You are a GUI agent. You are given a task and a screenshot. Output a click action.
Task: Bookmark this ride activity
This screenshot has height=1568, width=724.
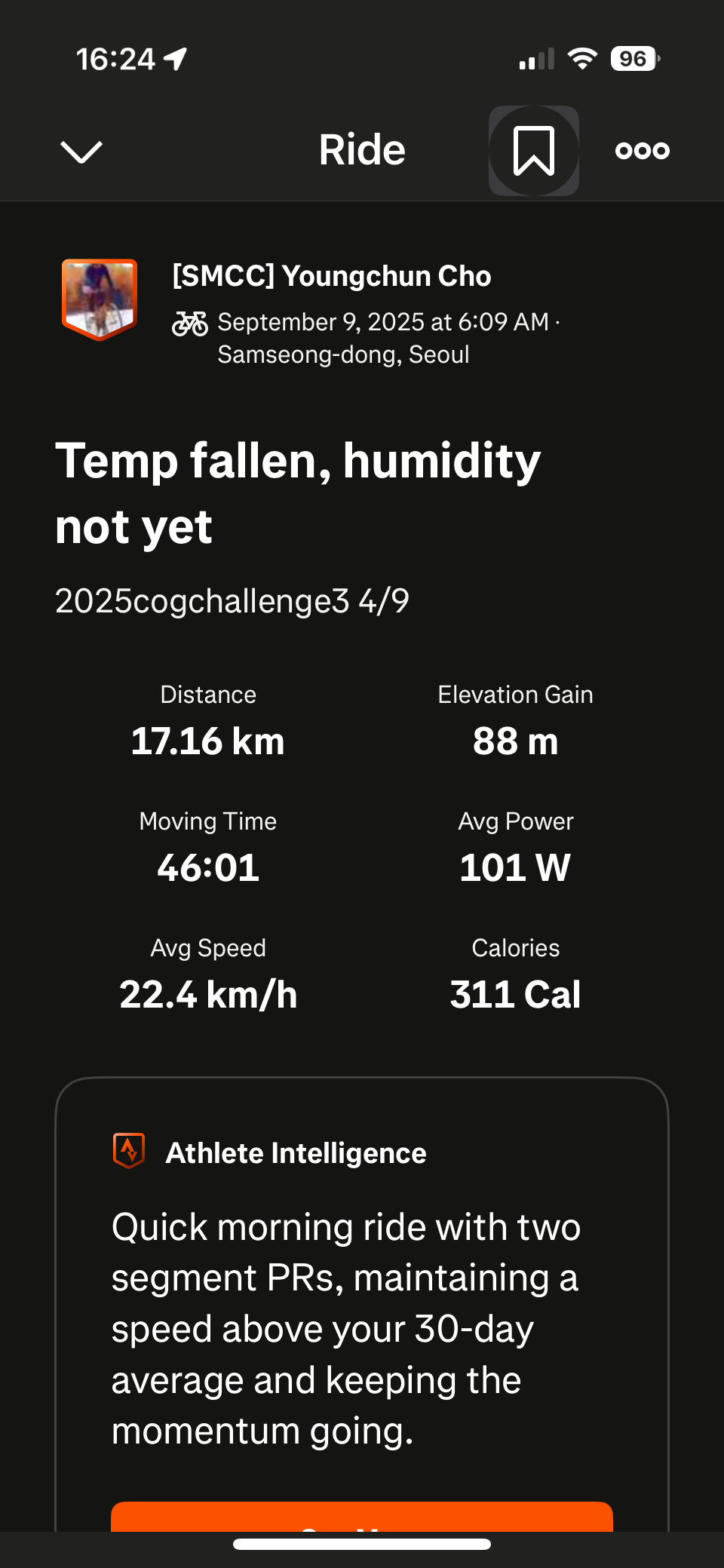[534, 151]
